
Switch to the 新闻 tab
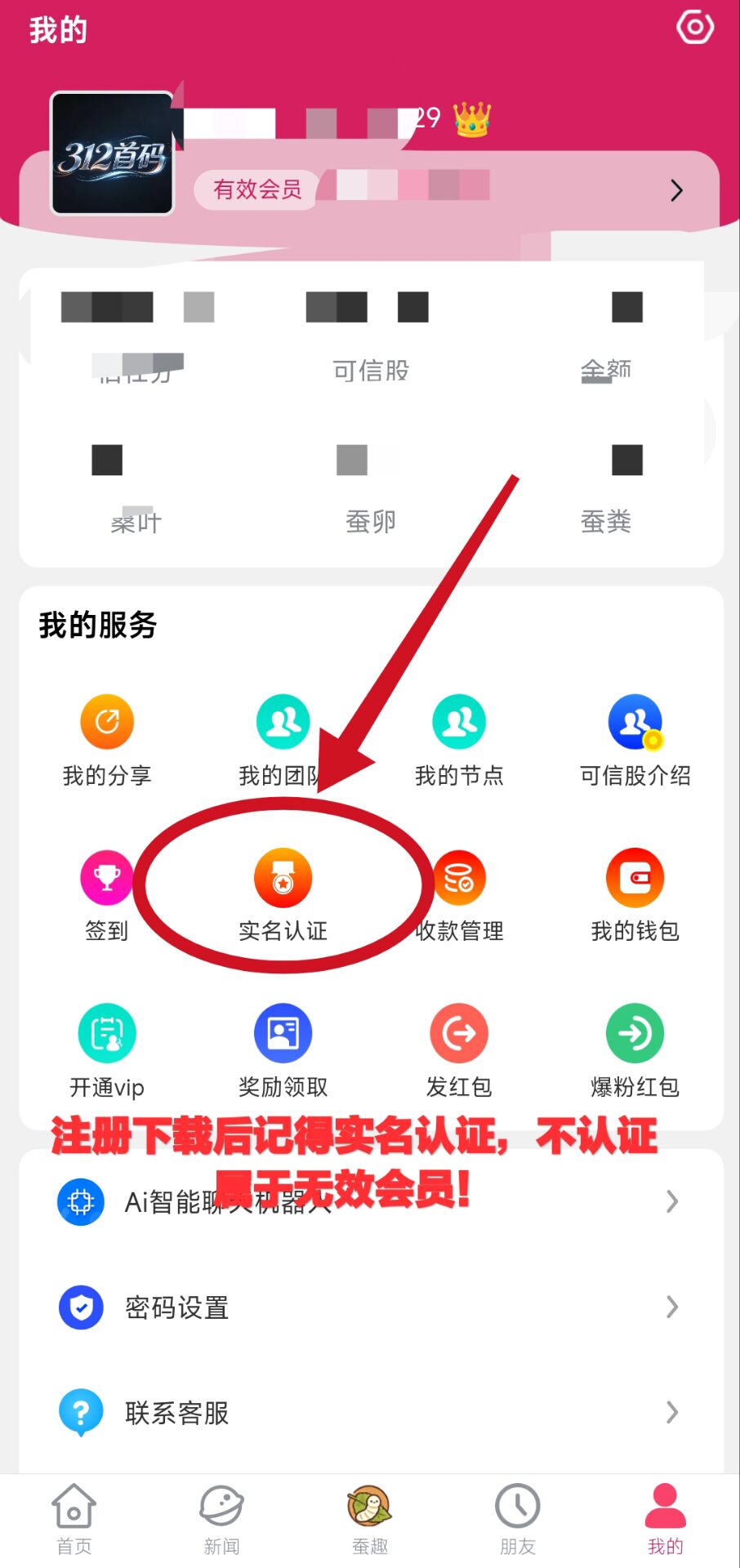tap(222, 1519)
